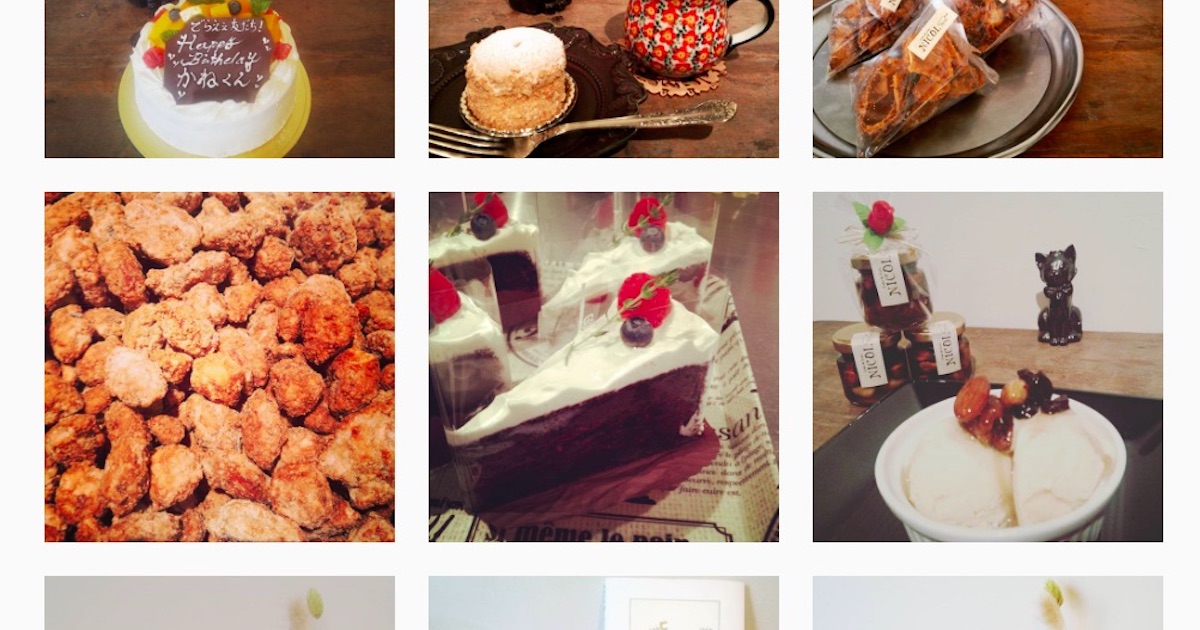Screen dimensions: 1200x630
Task: Open the chocolate cake slices with berries photo
Action: pos(603,366)
